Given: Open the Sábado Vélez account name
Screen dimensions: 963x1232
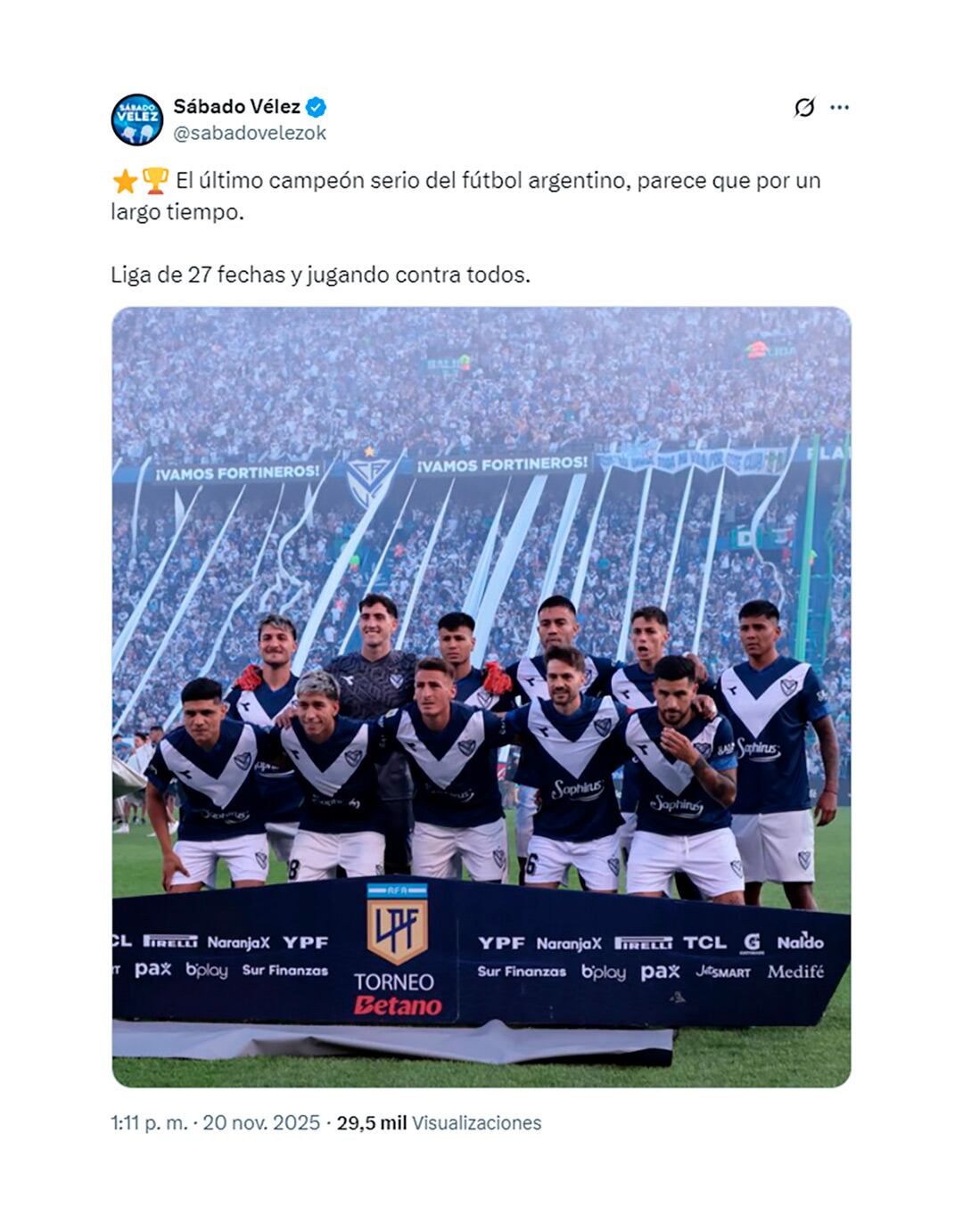Looking at the screenshot, I should pyautogui.click(x=236, y=107).
